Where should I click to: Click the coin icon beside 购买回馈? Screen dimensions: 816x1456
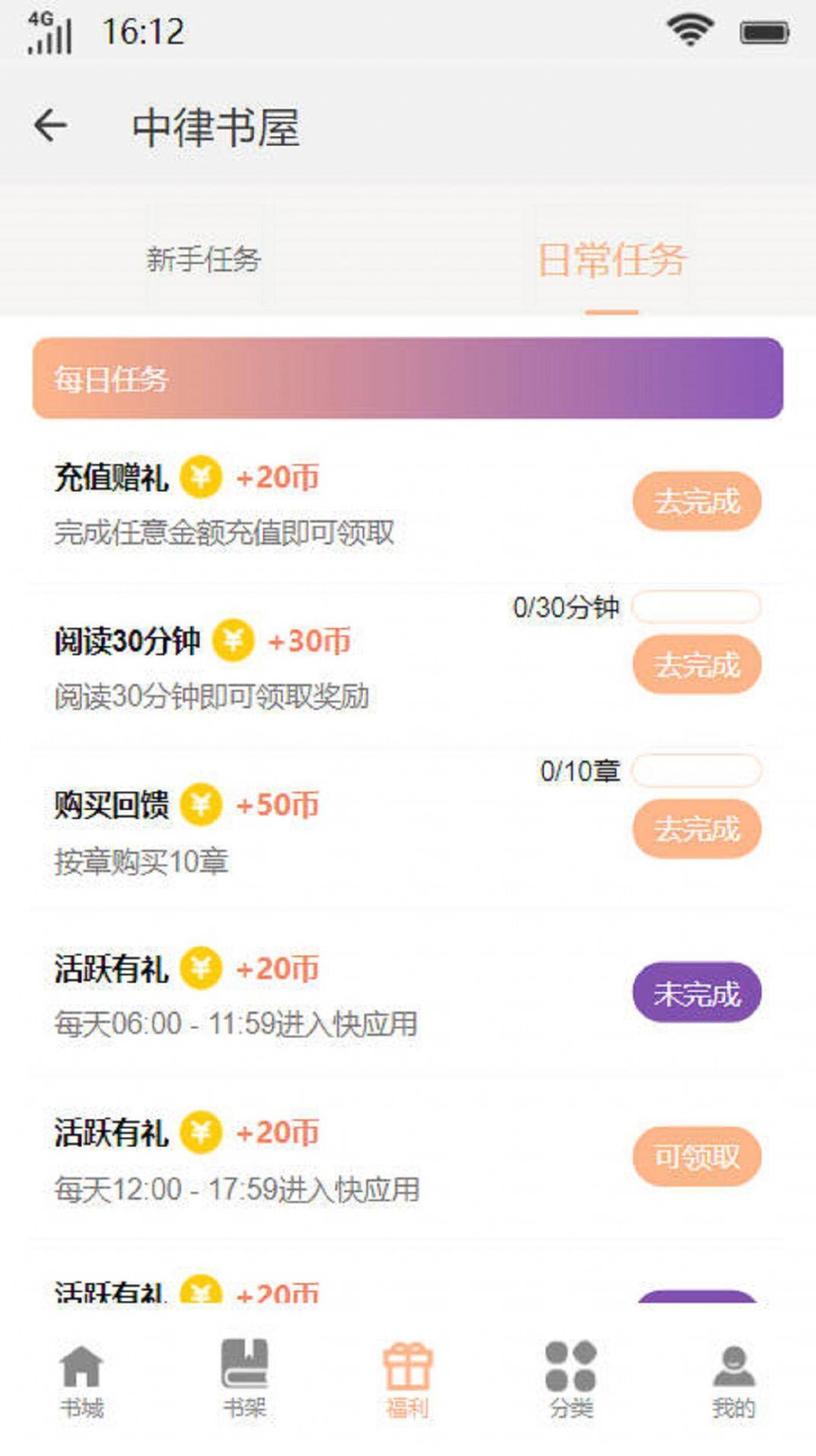[x=202, y=804]
